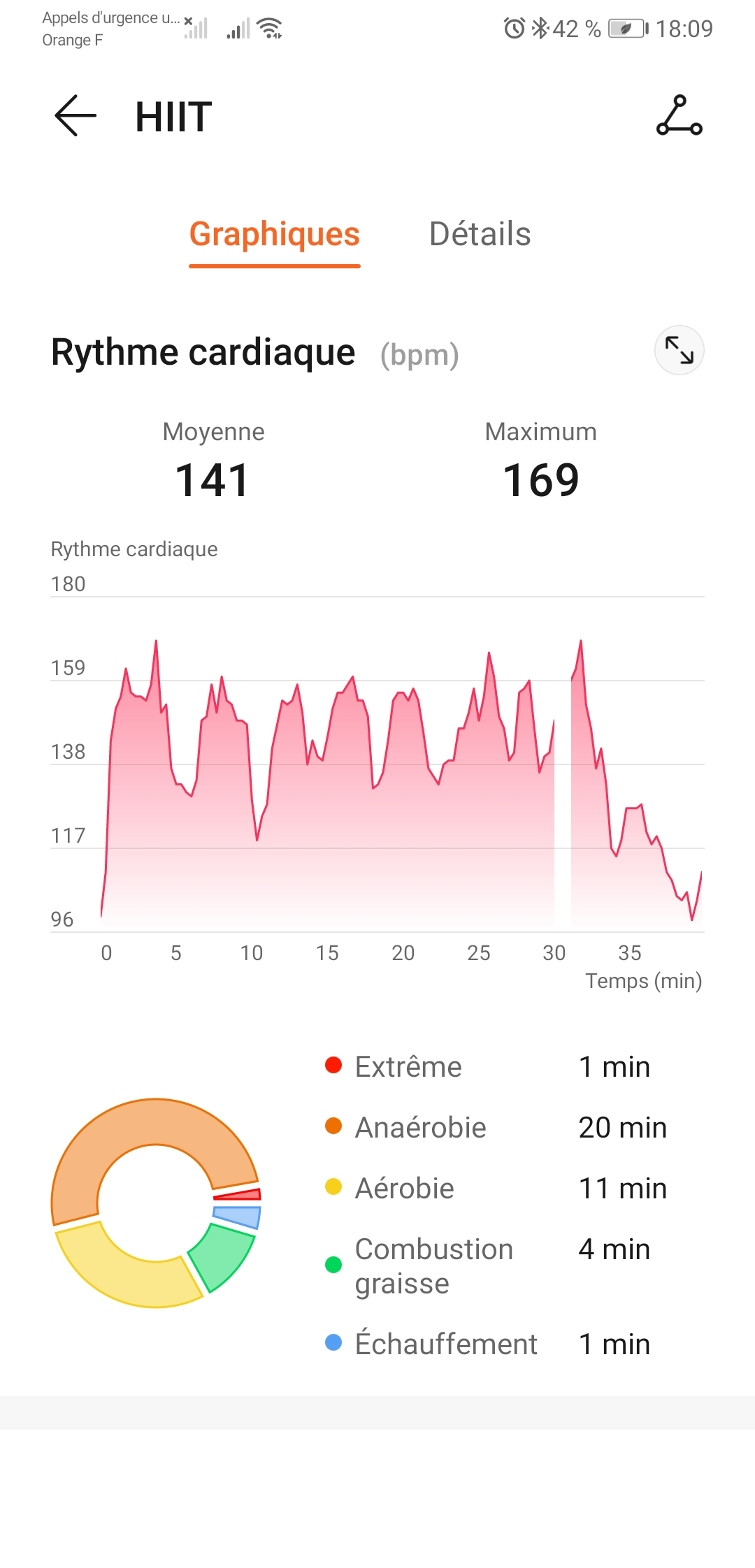Image resolution: width=755 pixels, height=1568 pixels.
Task: Go back from the HIIT screen
Action: coord(75,115)
